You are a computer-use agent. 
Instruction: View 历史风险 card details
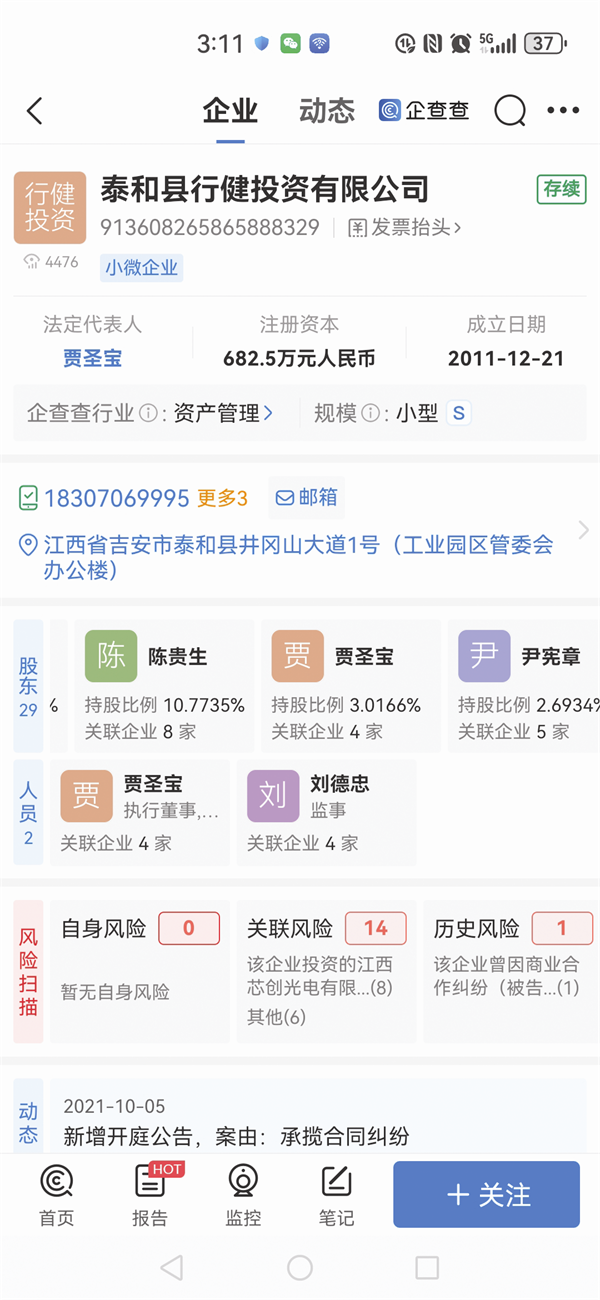click(512, 970)
